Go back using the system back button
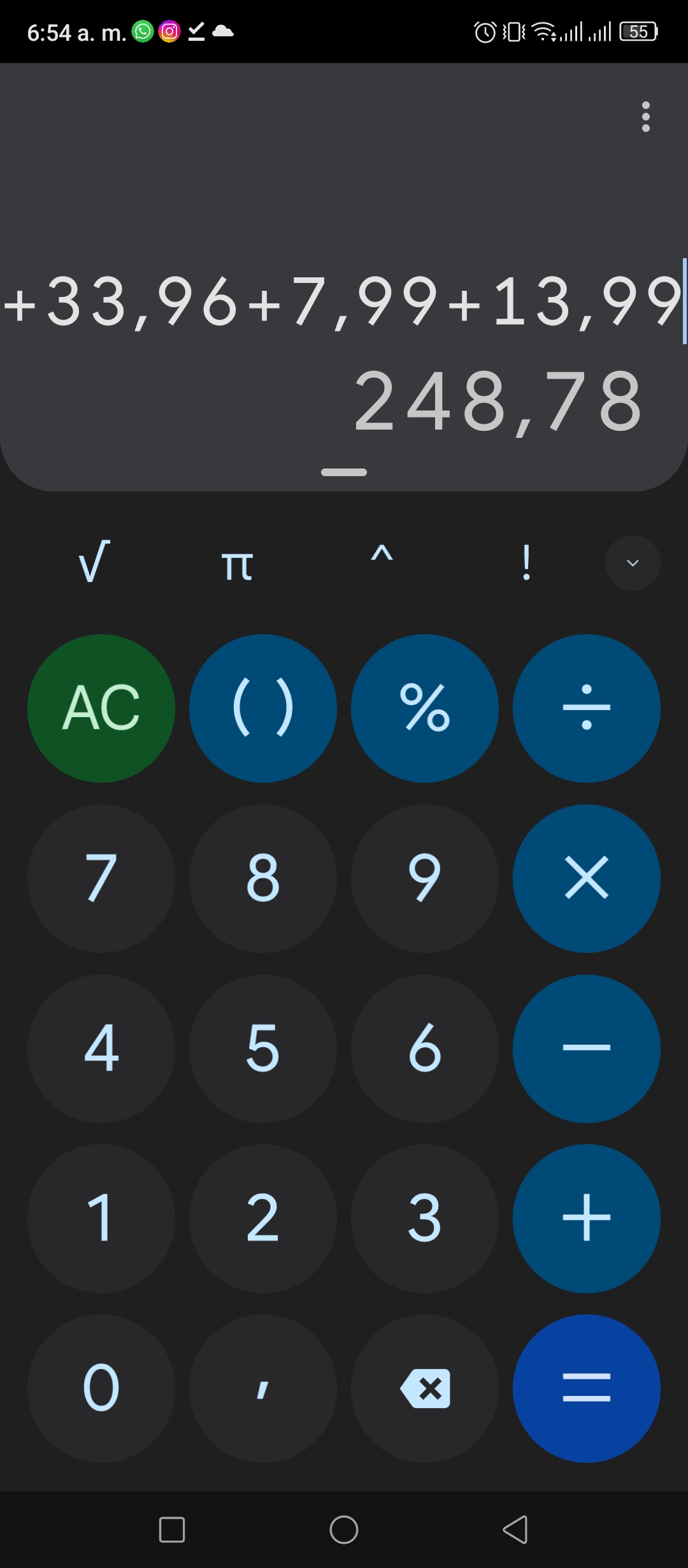The width and height of the screenshot is (688, 1568). point(516,1529)
